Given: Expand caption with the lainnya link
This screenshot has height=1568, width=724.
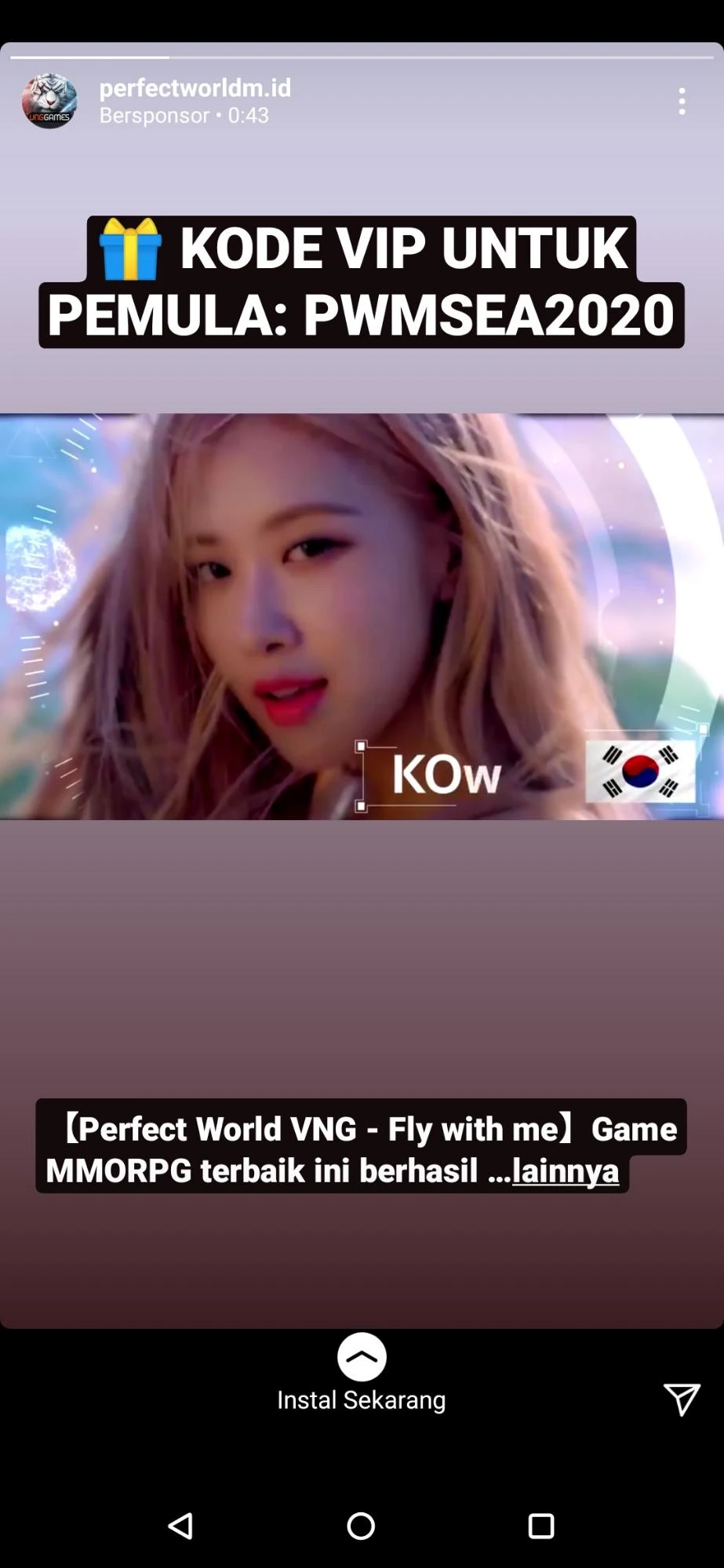Looking at the screenshot, I should [x=566, y=1171].
